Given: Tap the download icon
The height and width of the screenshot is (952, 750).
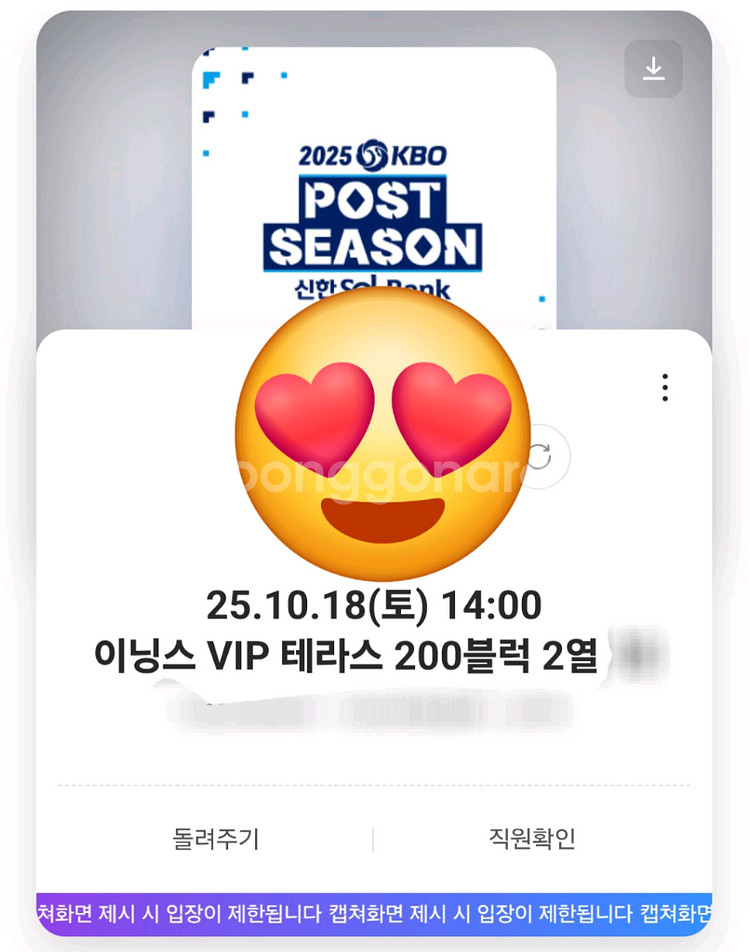Looking at the screenshot, I should tap(653, 69).
